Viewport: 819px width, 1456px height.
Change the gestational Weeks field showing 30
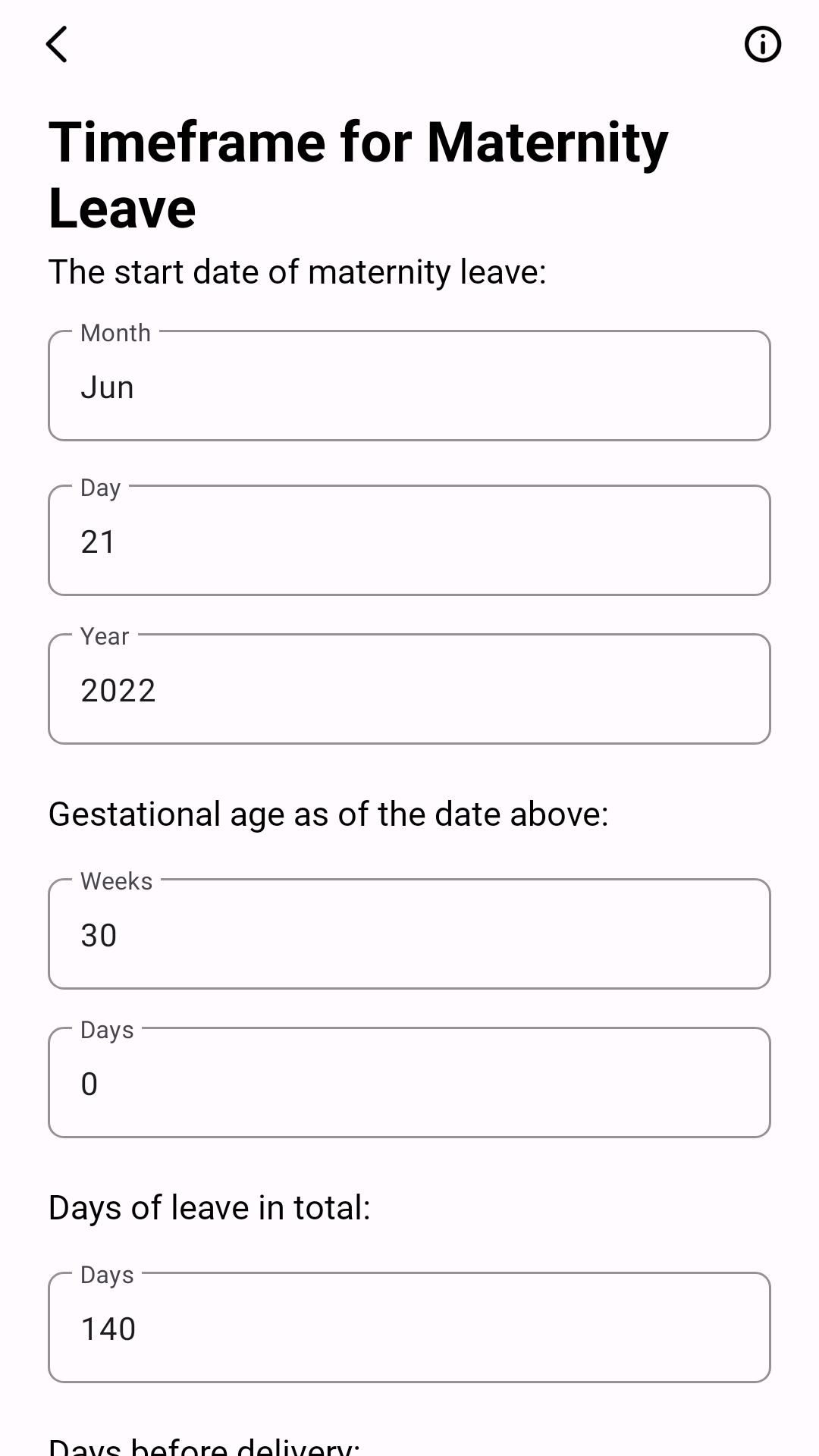tap(409, 934)
